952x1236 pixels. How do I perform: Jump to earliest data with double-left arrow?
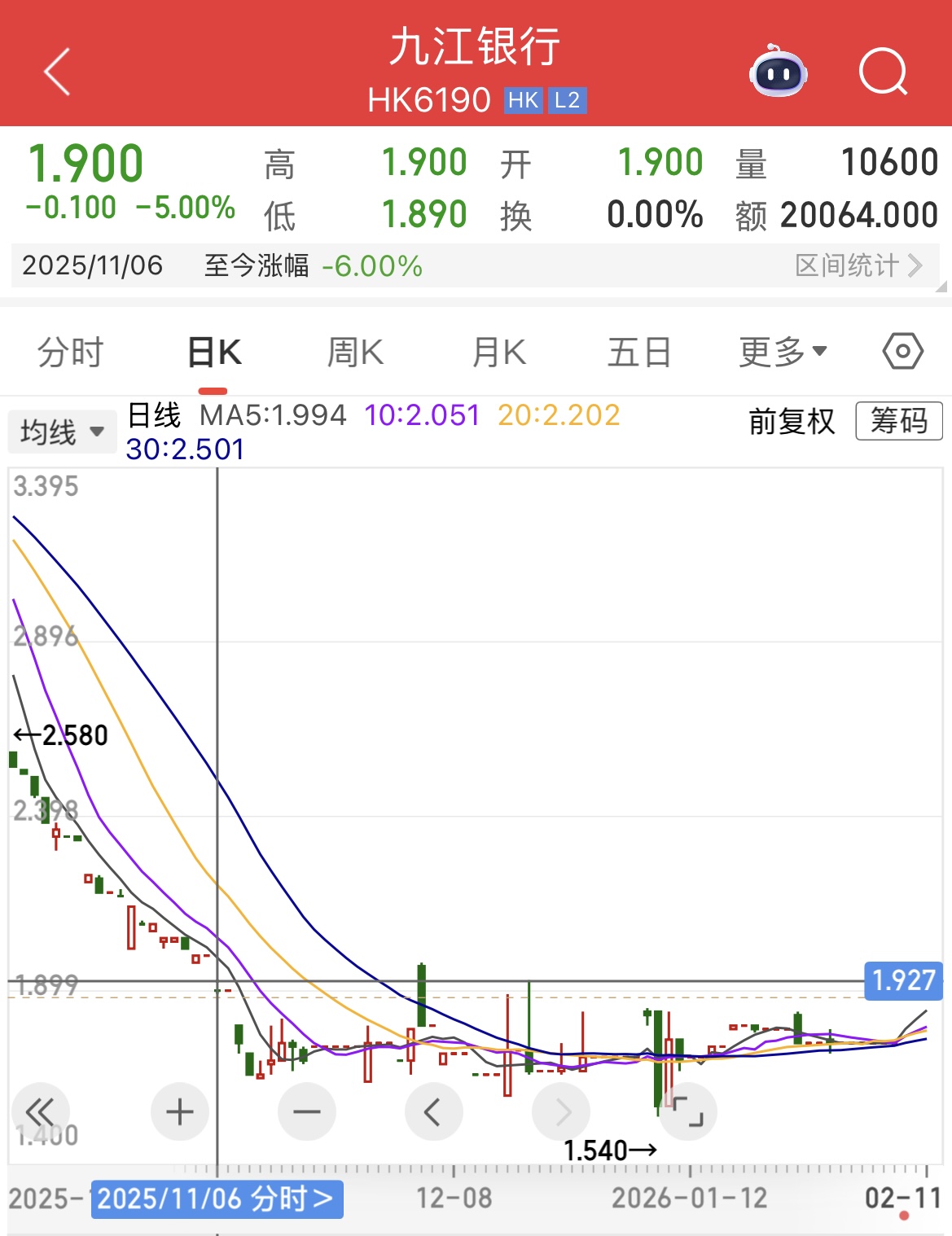click(x=40, y=1111)
